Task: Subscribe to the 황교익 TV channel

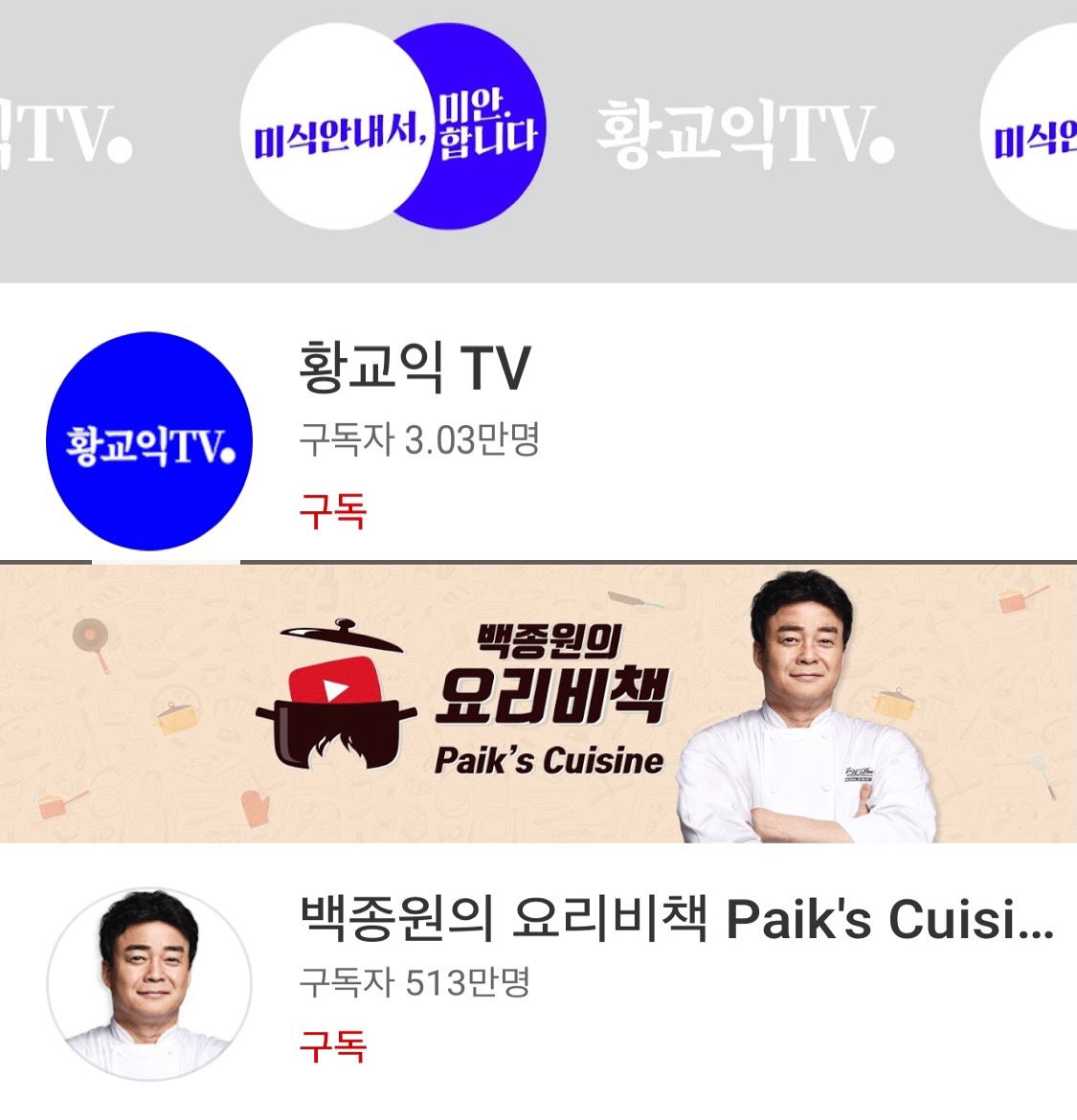Action: pyautogui.click(x=332, y=509)
